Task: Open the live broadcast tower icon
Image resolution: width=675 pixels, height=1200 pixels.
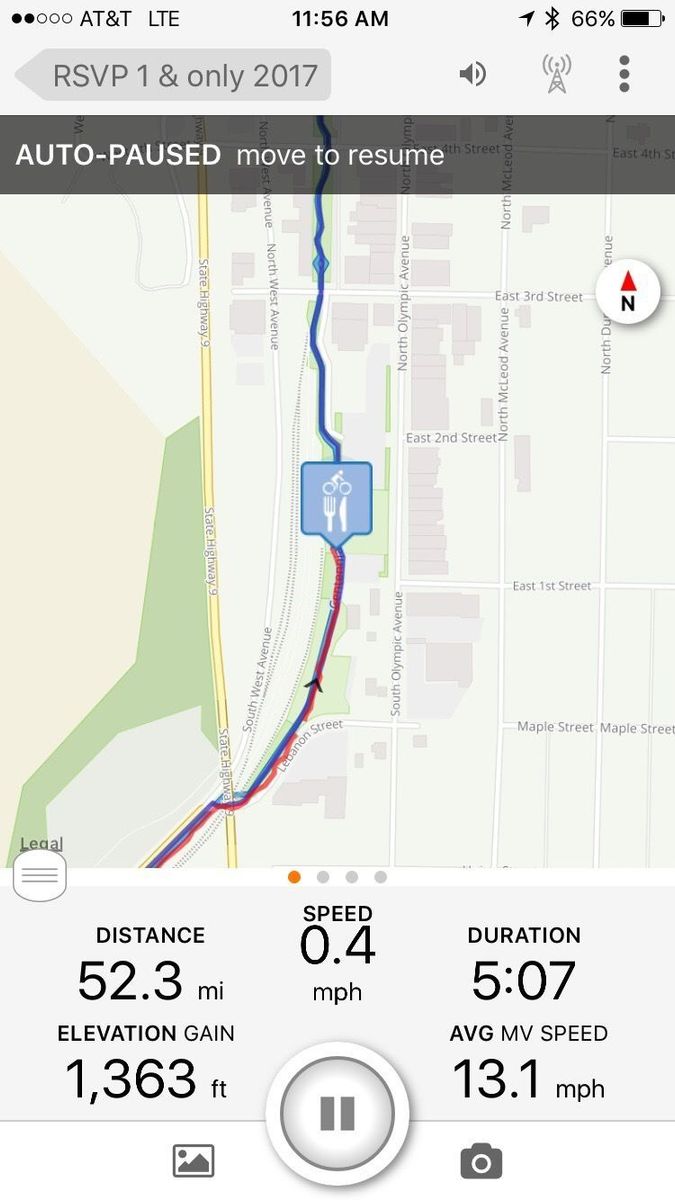Action: pyautogui.click(x=556, y=74)
